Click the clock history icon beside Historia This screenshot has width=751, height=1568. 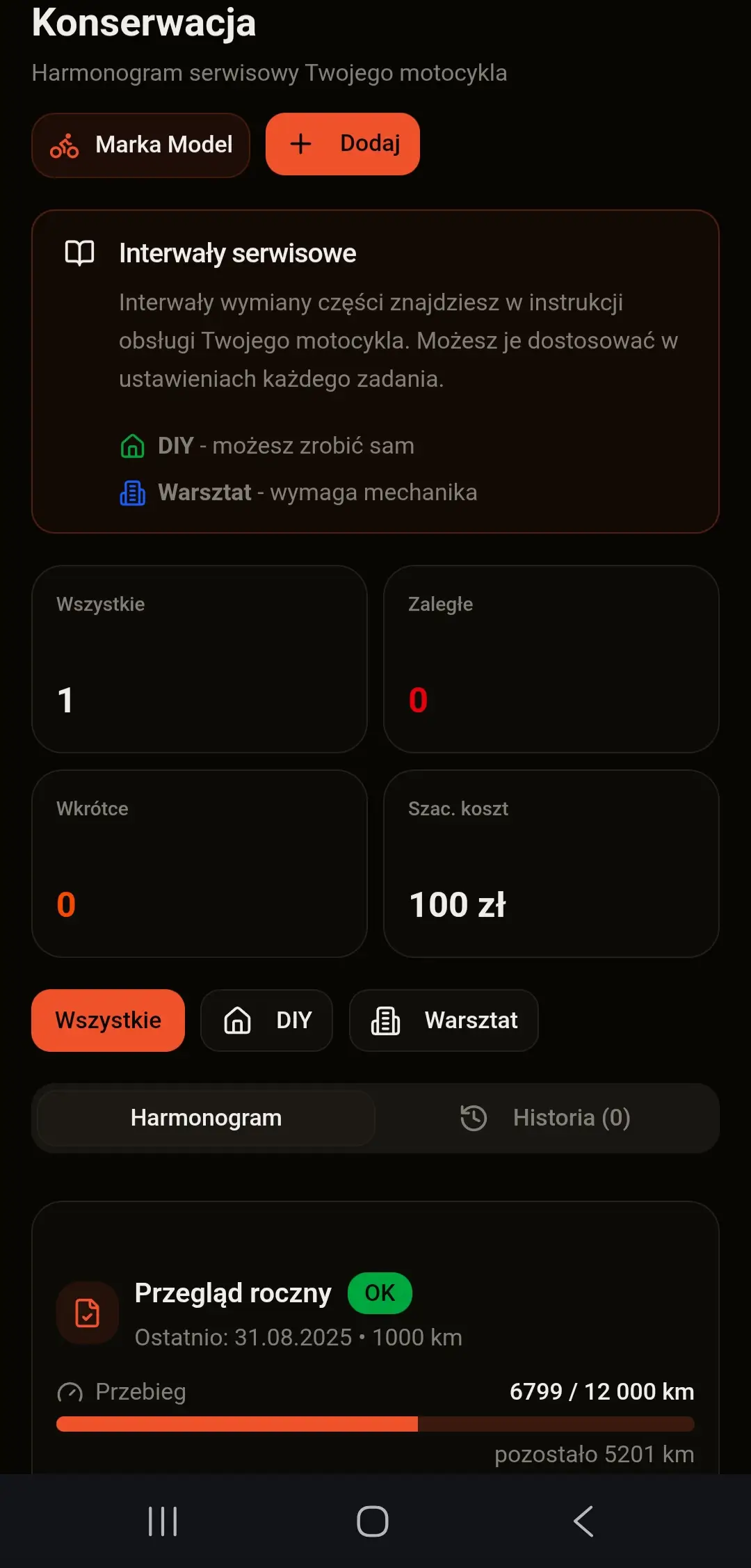coord(474,1117)
